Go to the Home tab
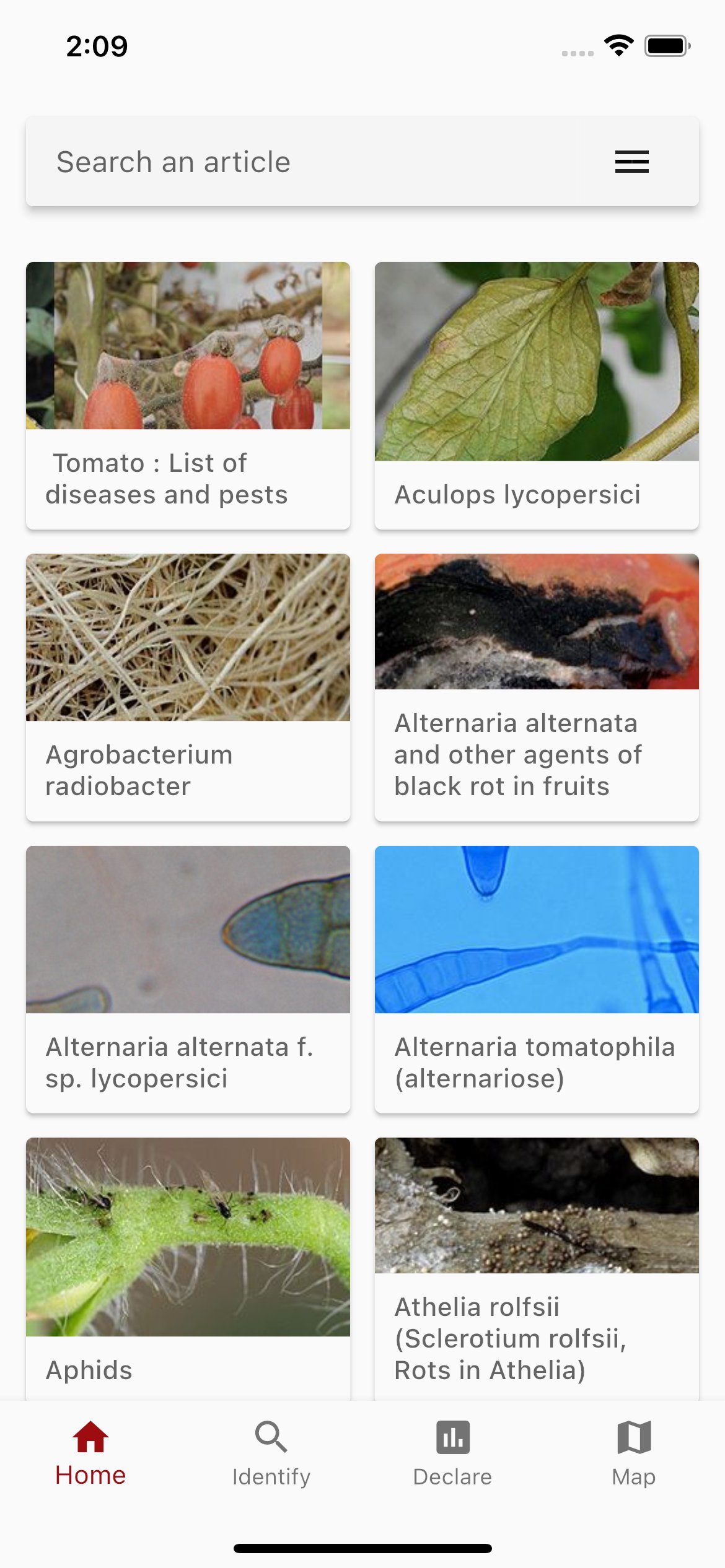 (90, 1453)
